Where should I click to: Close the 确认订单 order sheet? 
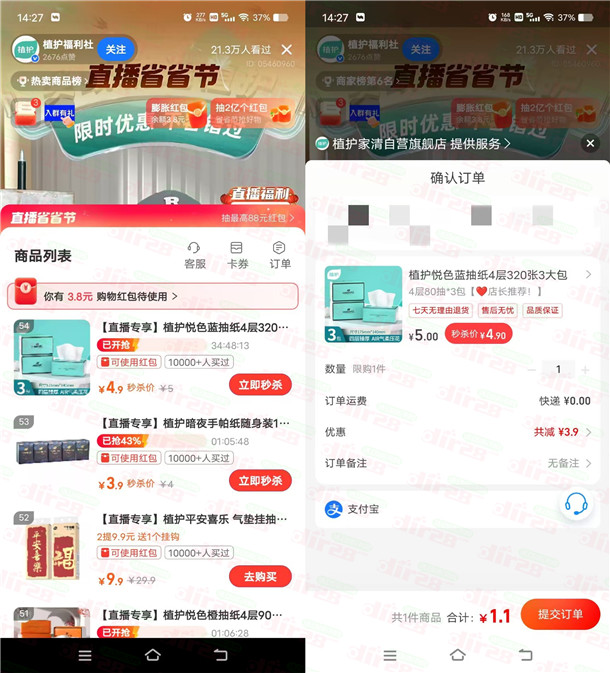(x=590, y=144)
